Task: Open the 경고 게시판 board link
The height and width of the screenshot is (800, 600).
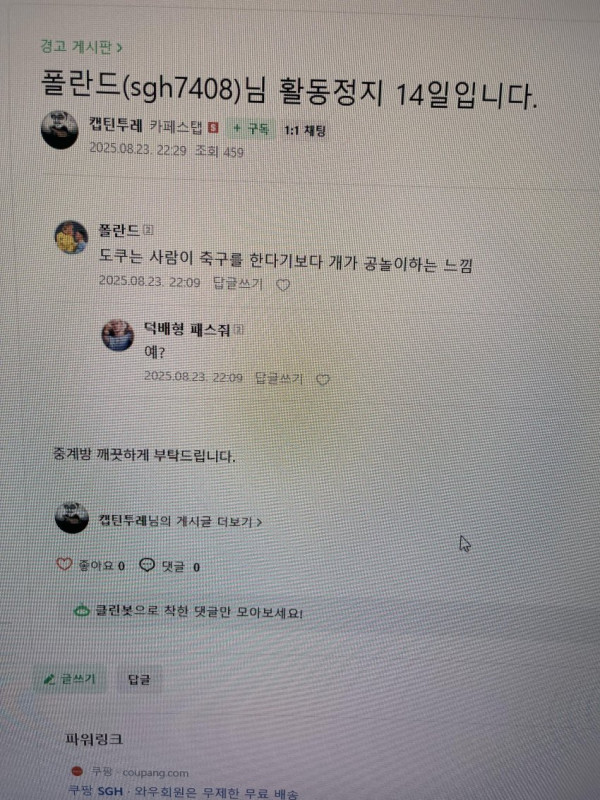Action: [81, 46]
